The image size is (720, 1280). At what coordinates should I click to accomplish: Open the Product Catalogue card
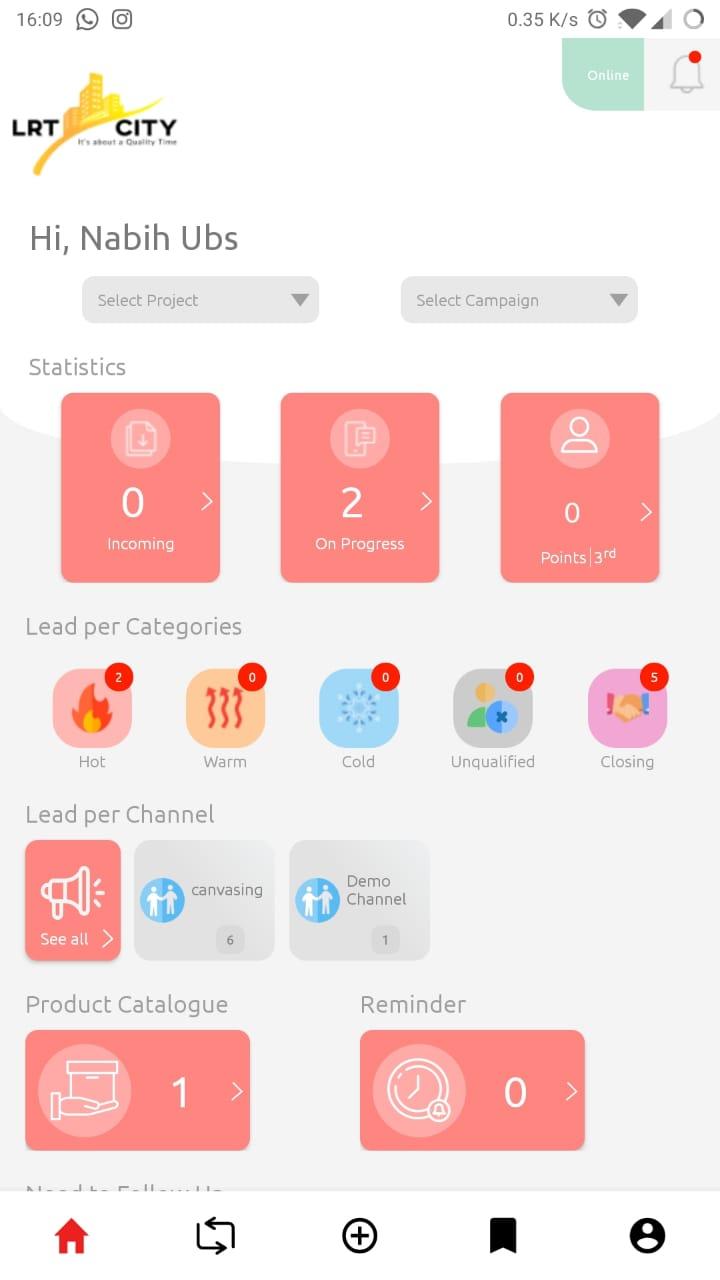pyautogui.click(x=138, y=1090)
